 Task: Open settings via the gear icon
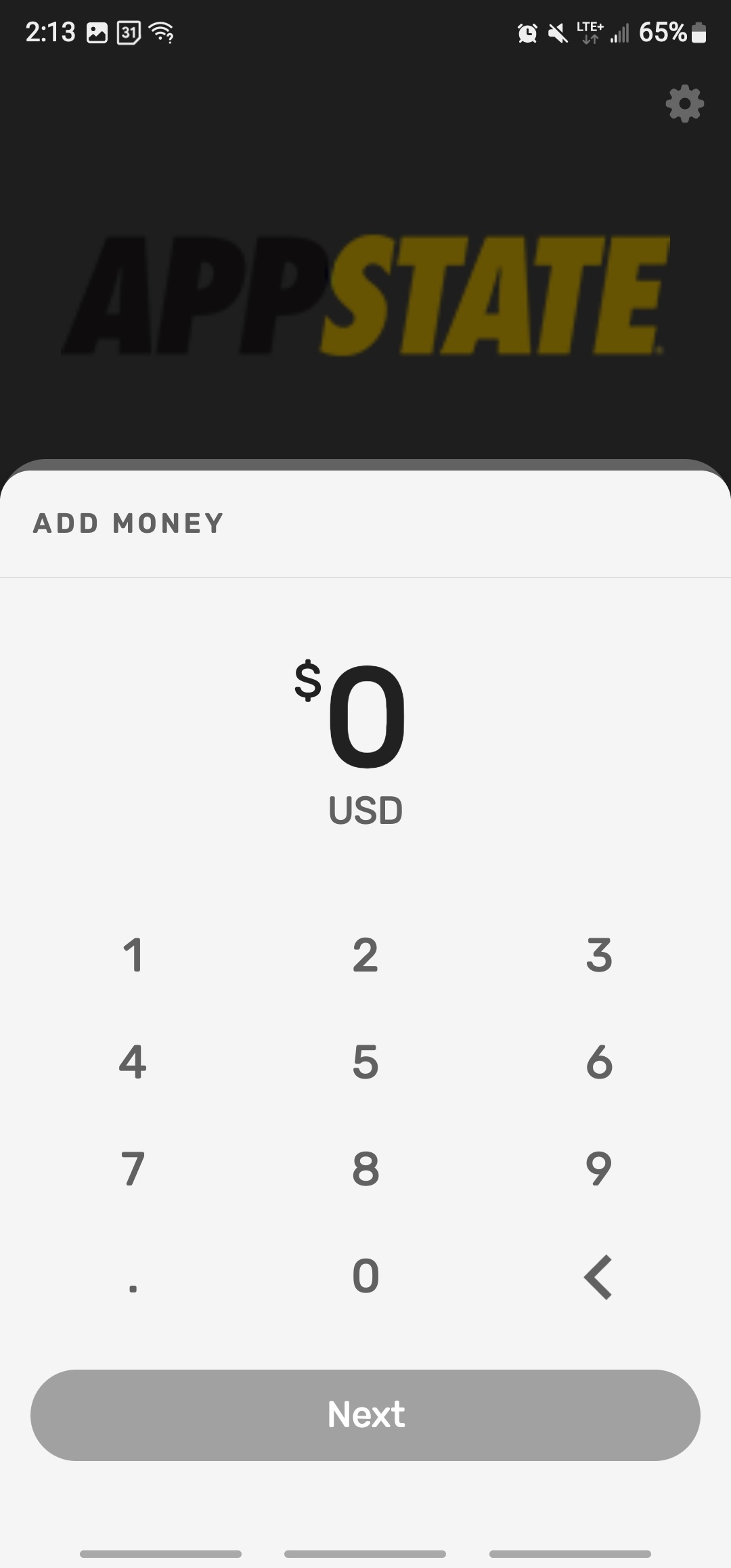[684, 104]
